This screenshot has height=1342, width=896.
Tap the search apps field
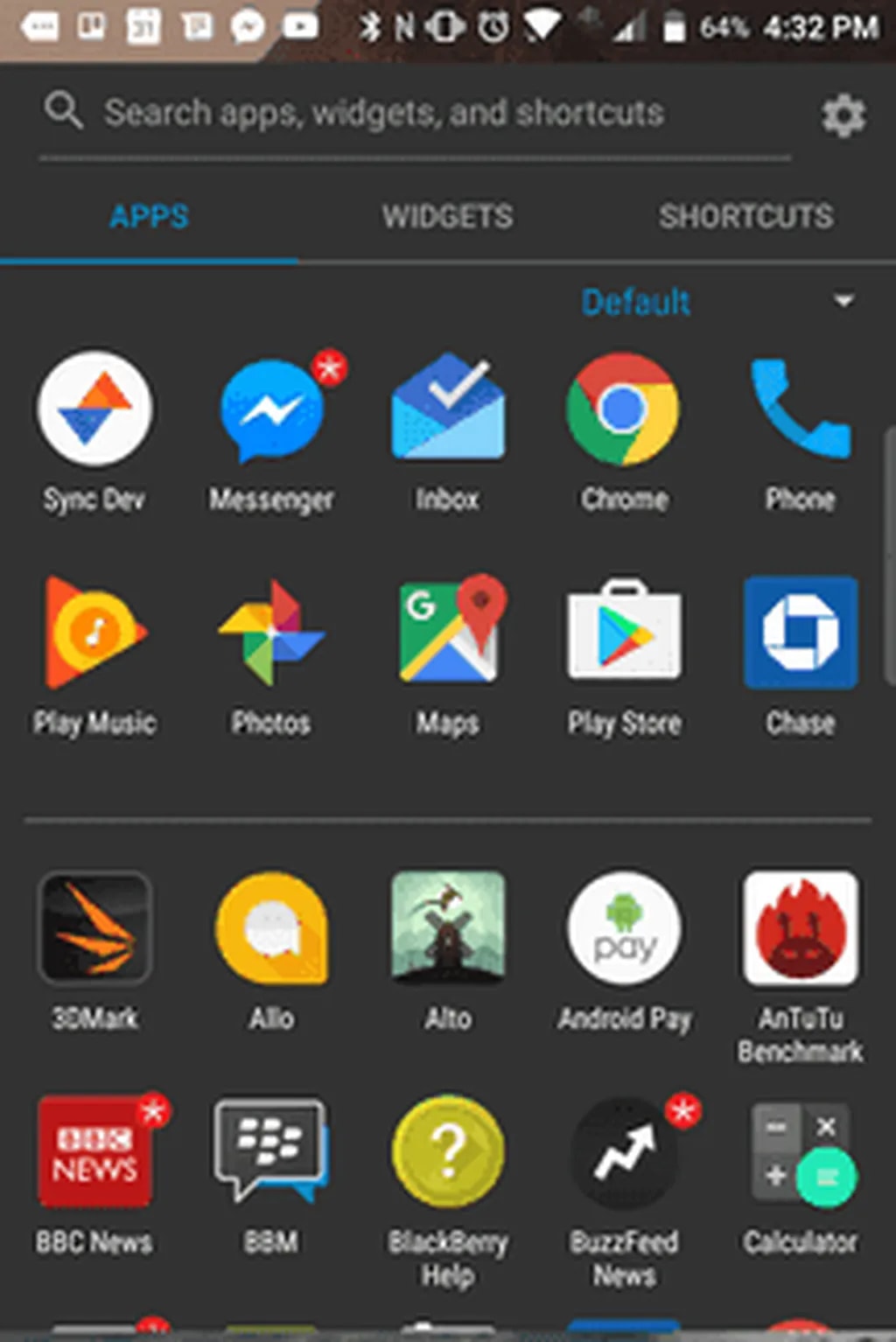(385, 112)
